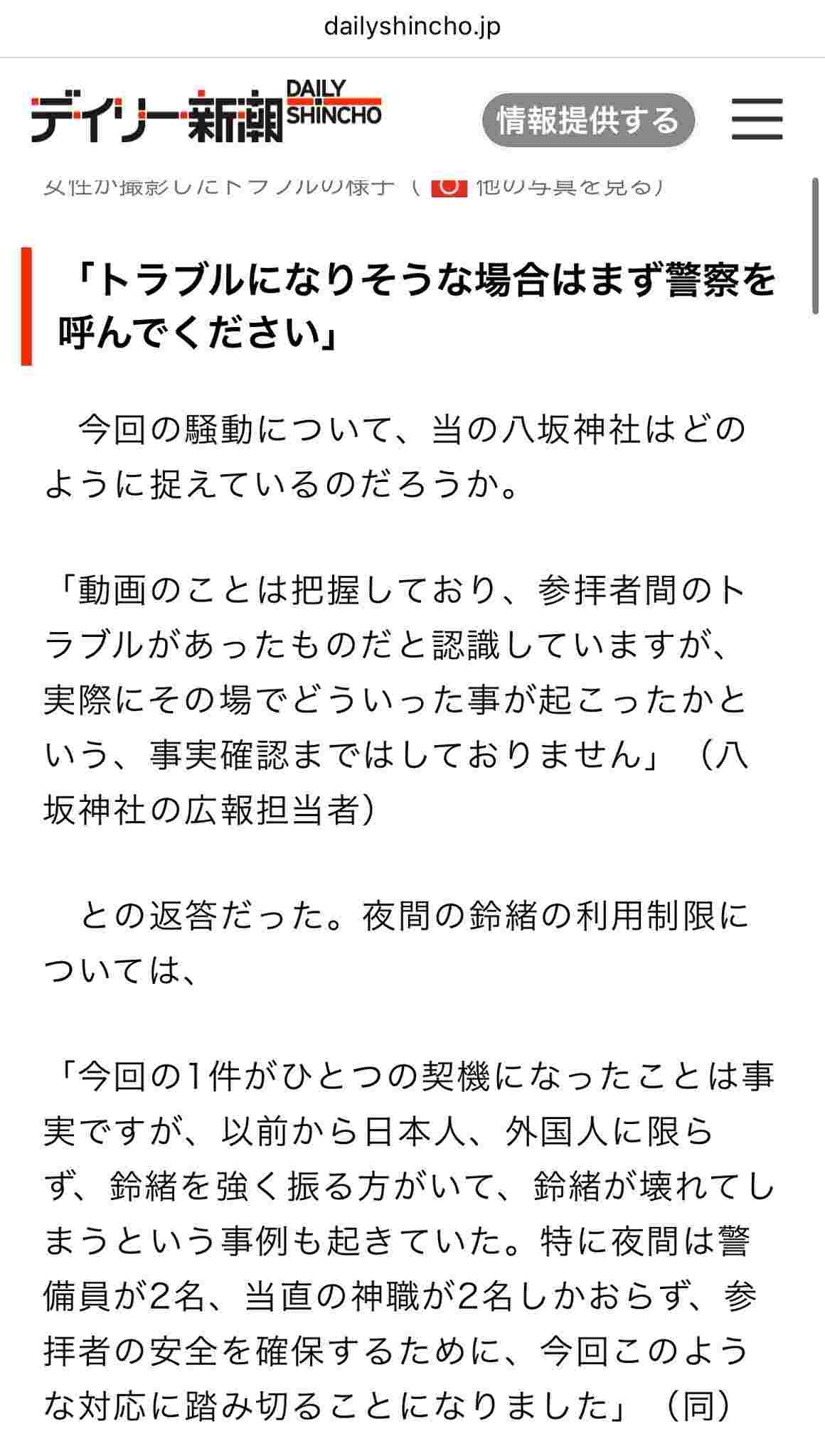Viewport: 825px width, 1456px height.
Task: Tap the デイリー新潮 logo to go home
Action: tap(206, 114)
